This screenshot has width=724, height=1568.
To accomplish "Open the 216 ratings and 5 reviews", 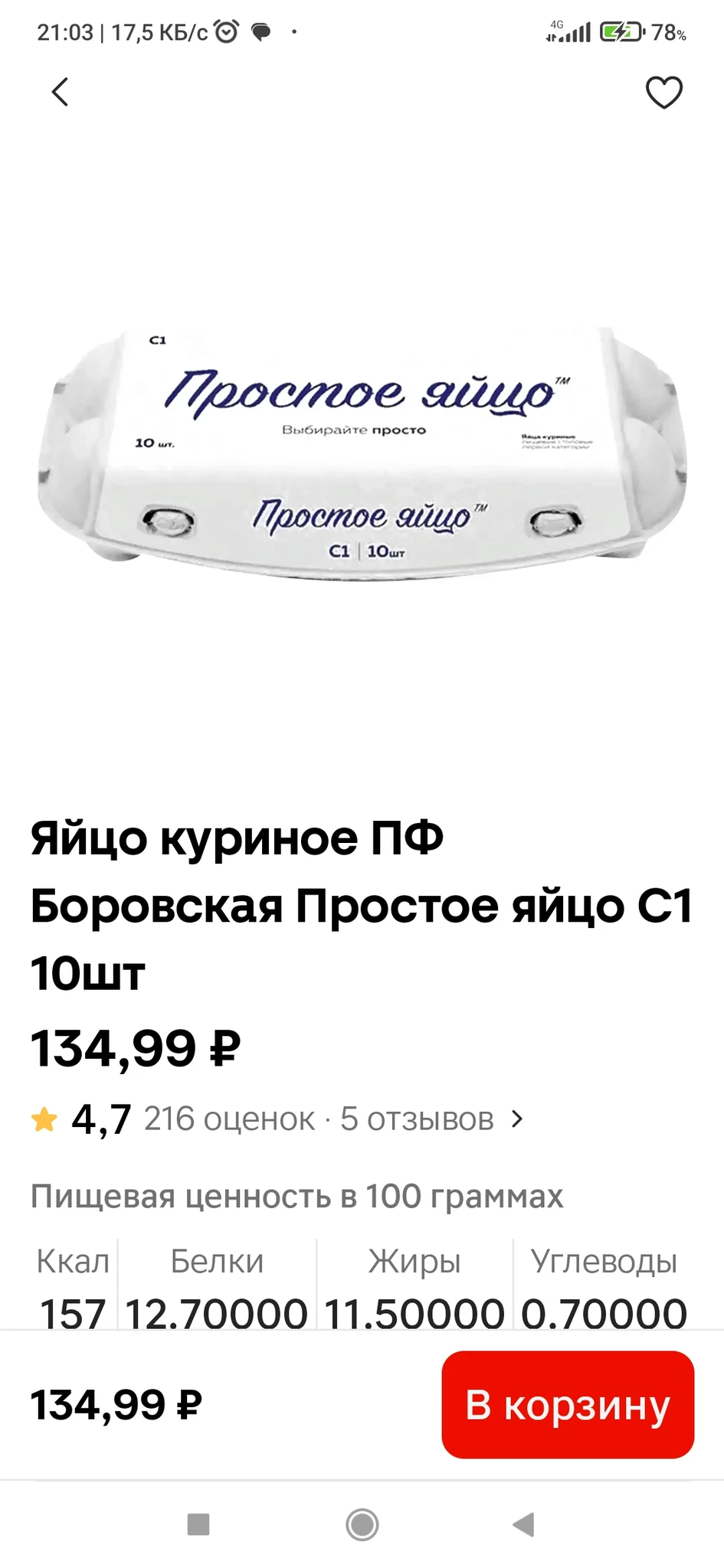I will [319, 1119].
